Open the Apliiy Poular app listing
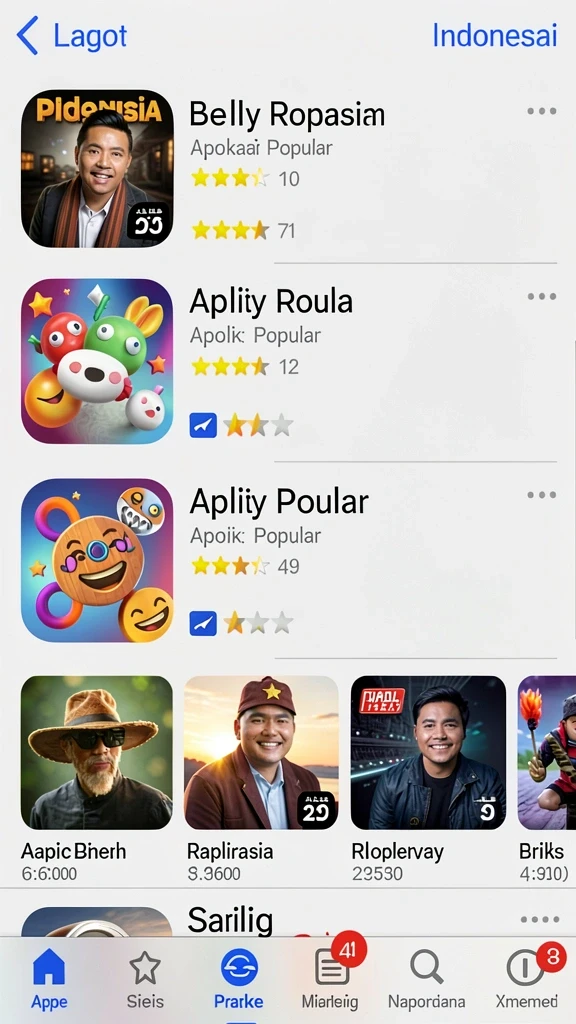This screenshot has height=1024, width=576. coord(288,560)
